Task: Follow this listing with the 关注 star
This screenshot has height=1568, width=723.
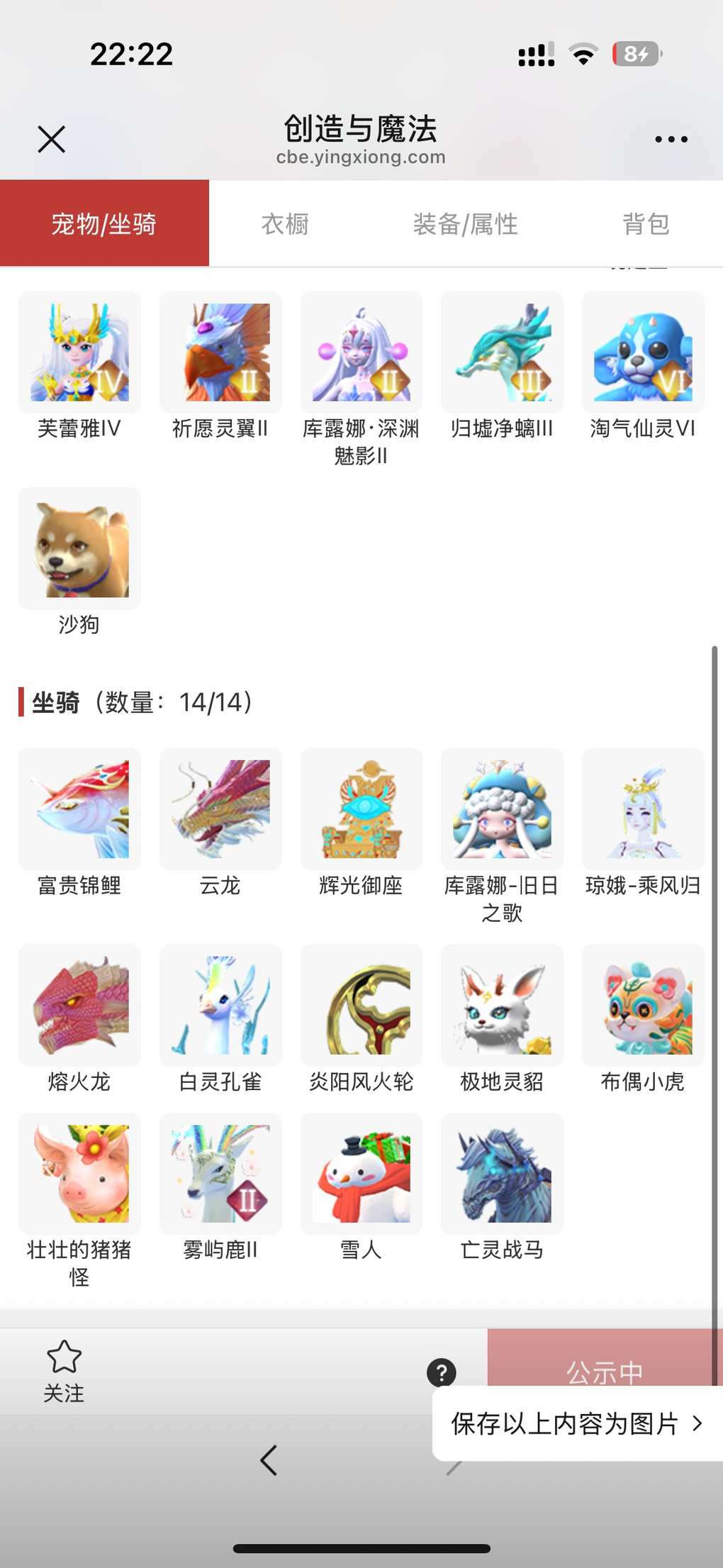Action: click(x=64, y=1370)
